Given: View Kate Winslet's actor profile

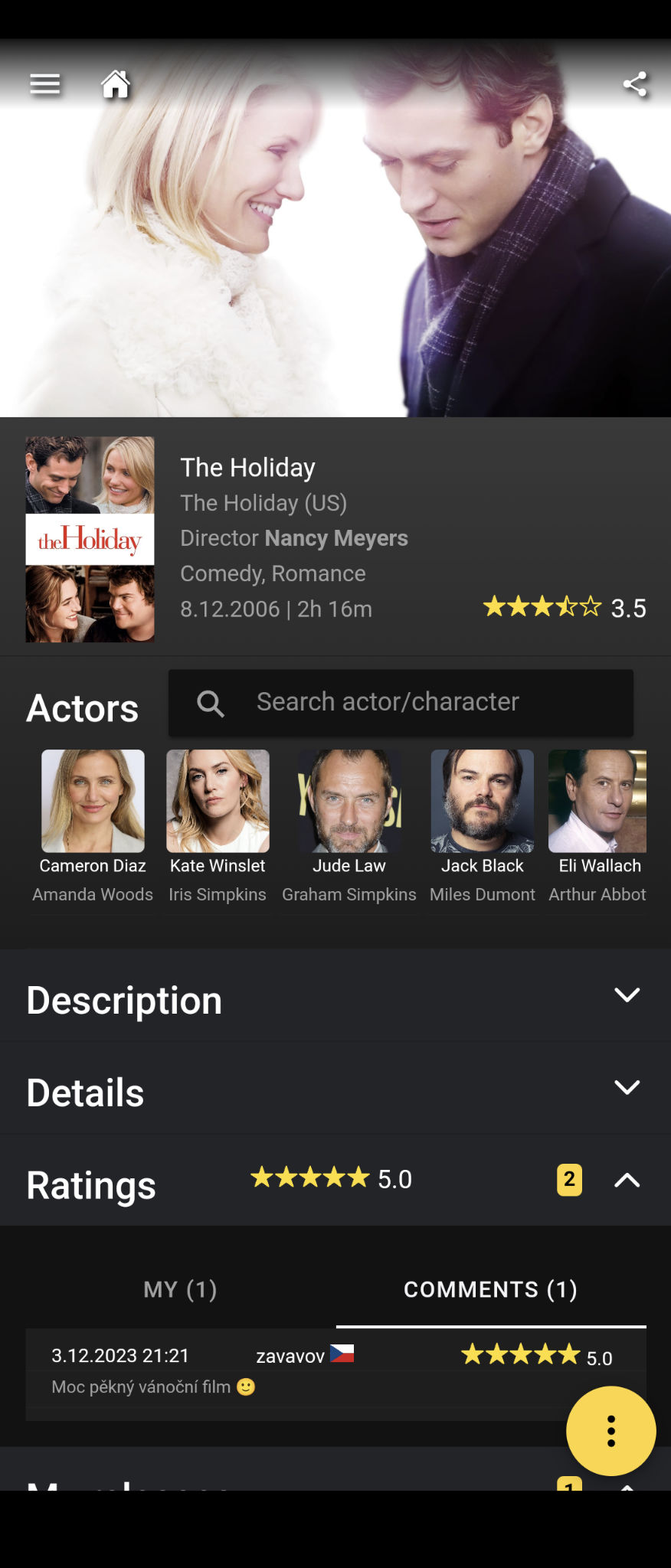Looking at the screenshot, I should (x=218, y=802).
